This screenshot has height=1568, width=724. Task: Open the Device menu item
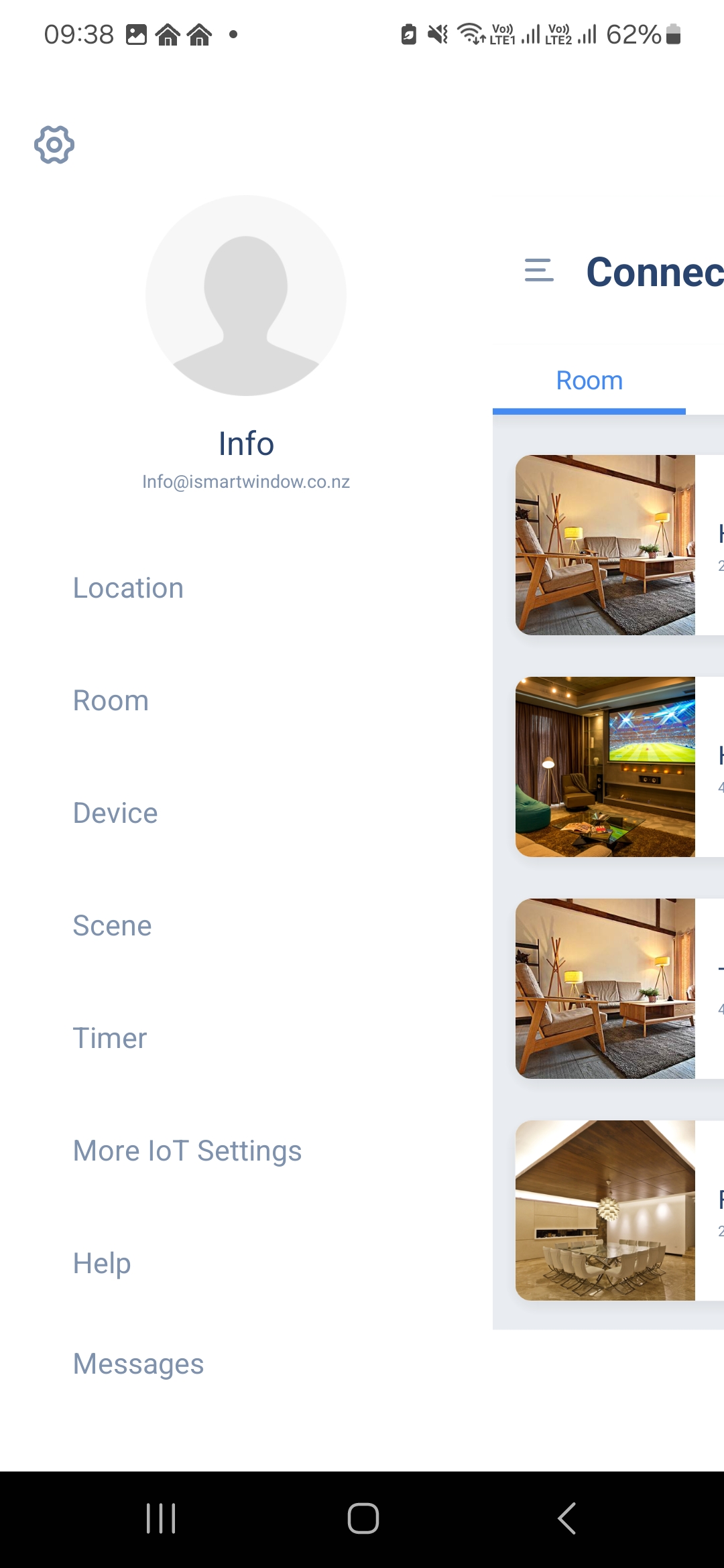coord(115,813)
